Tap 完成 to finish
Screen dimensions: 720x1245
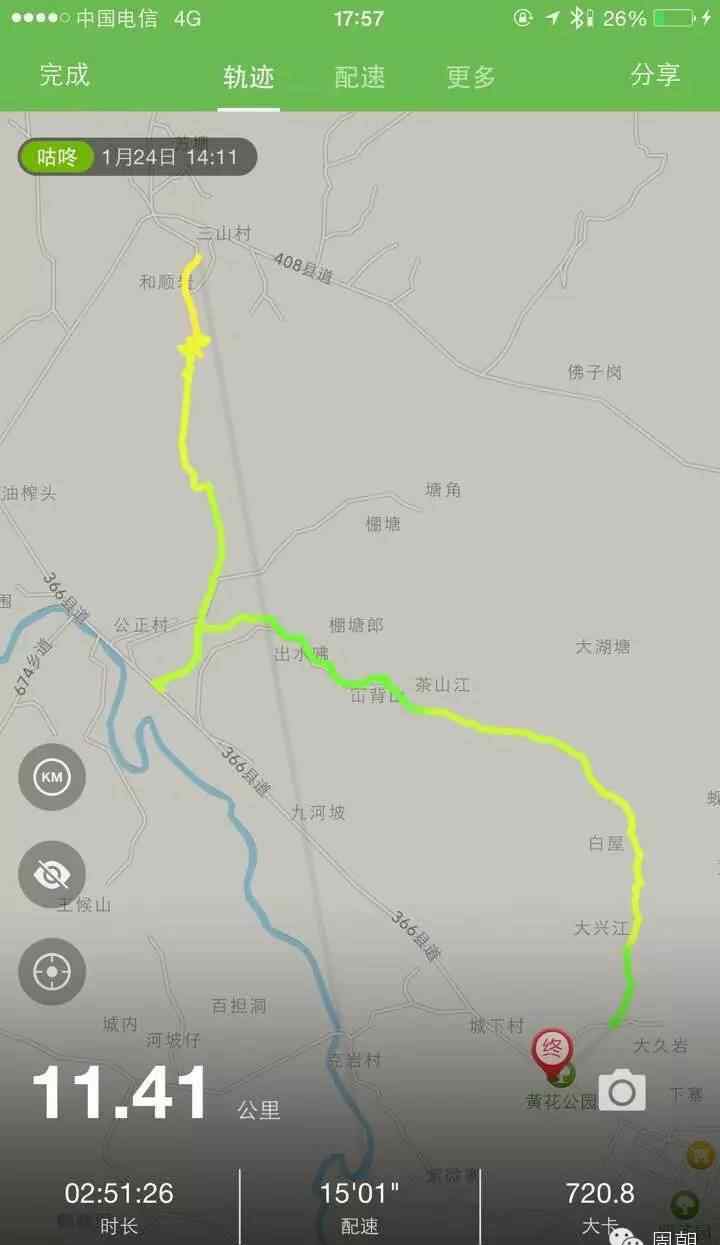click(x=64, y=75)
